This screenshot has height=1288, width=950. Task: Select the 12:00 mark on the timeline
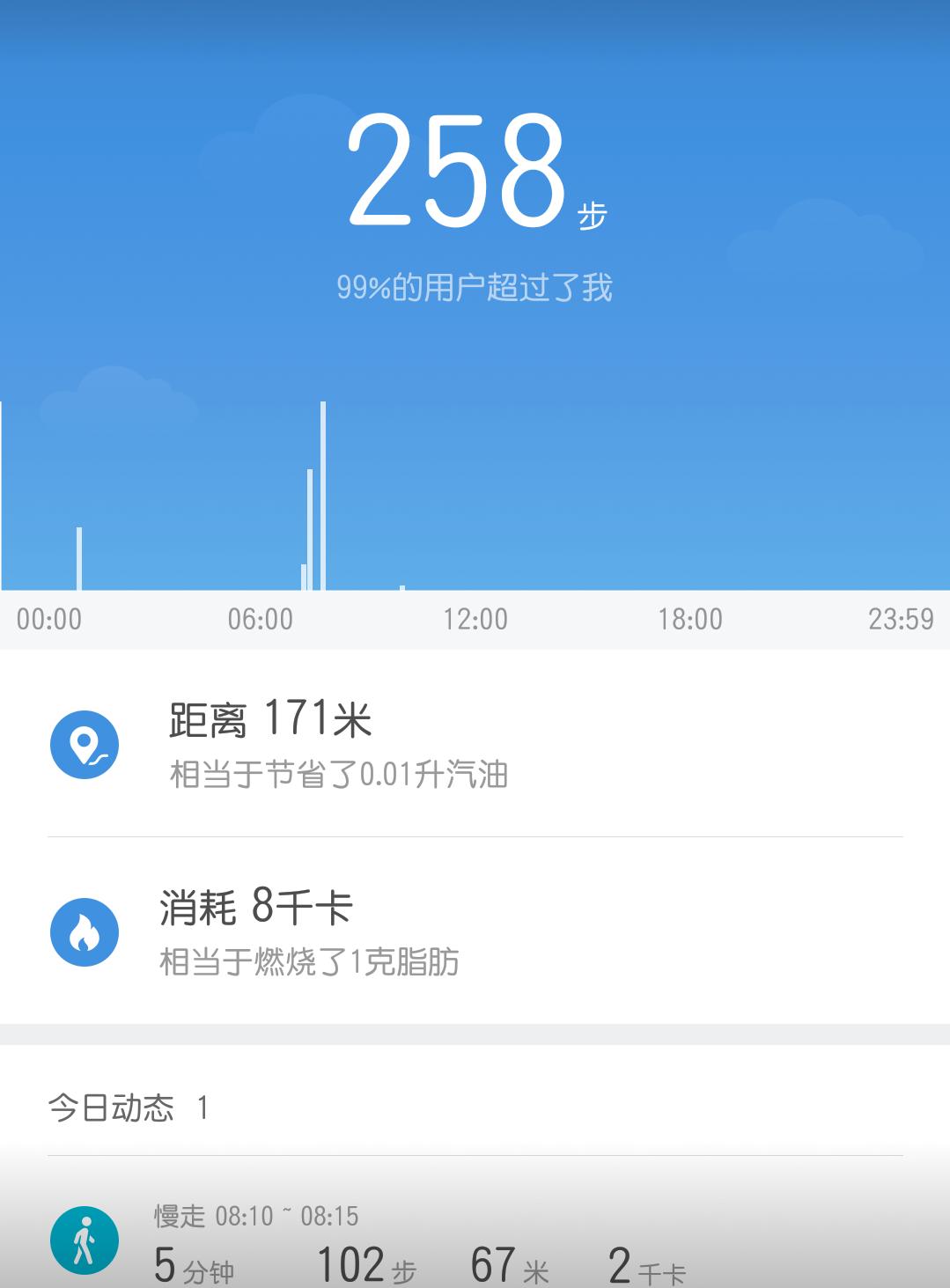pyautogui.click(x=475, y=619)
